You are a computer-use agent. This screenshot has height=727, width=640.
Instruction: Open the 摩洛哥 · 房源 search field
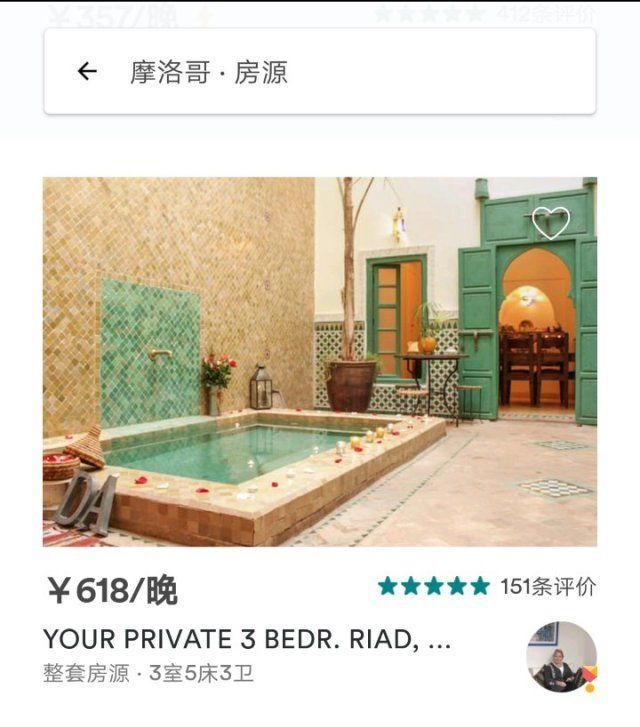340,72
